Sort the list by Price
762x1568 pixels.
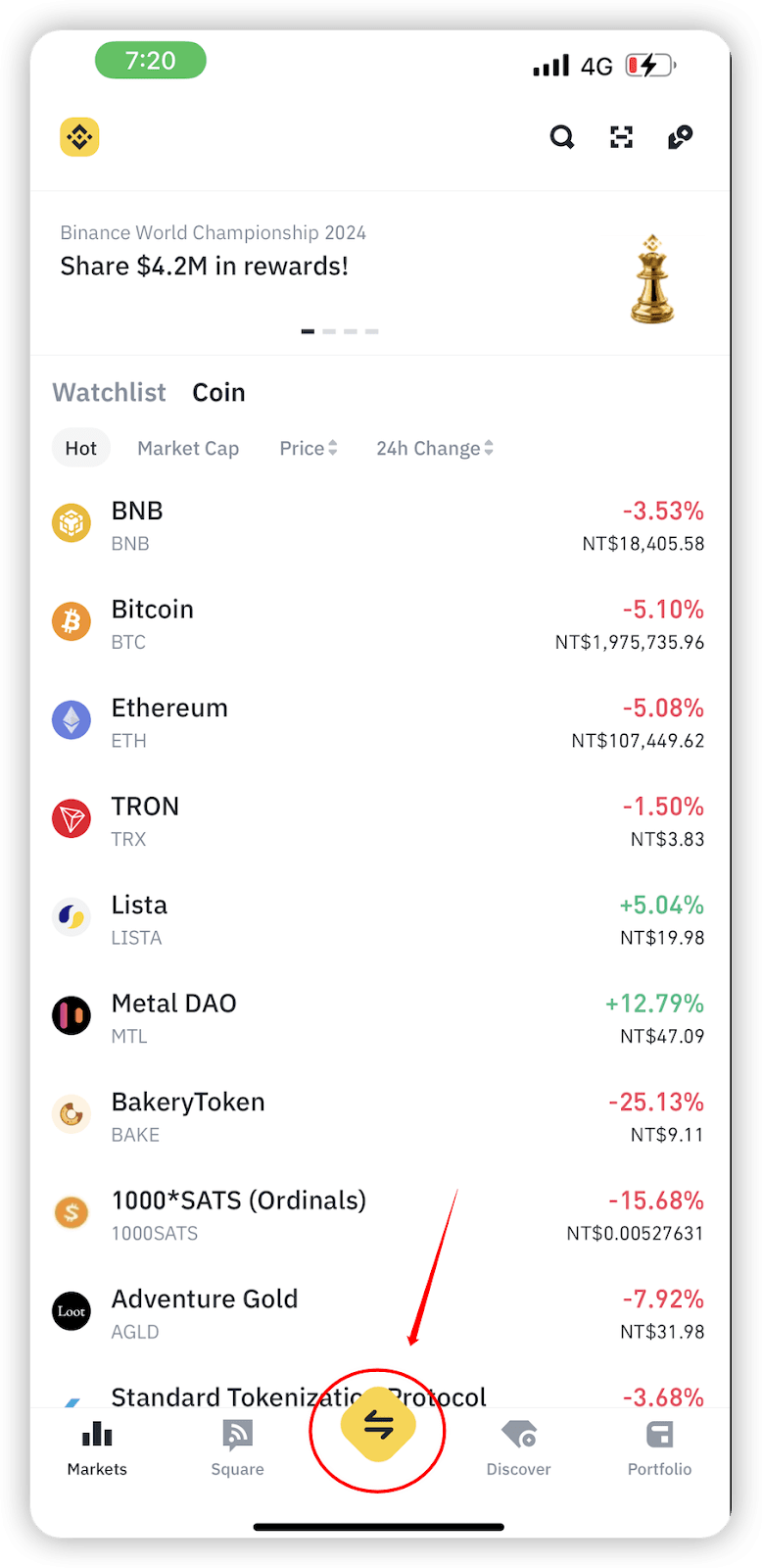pyautogui.click(x=308, y=448)
